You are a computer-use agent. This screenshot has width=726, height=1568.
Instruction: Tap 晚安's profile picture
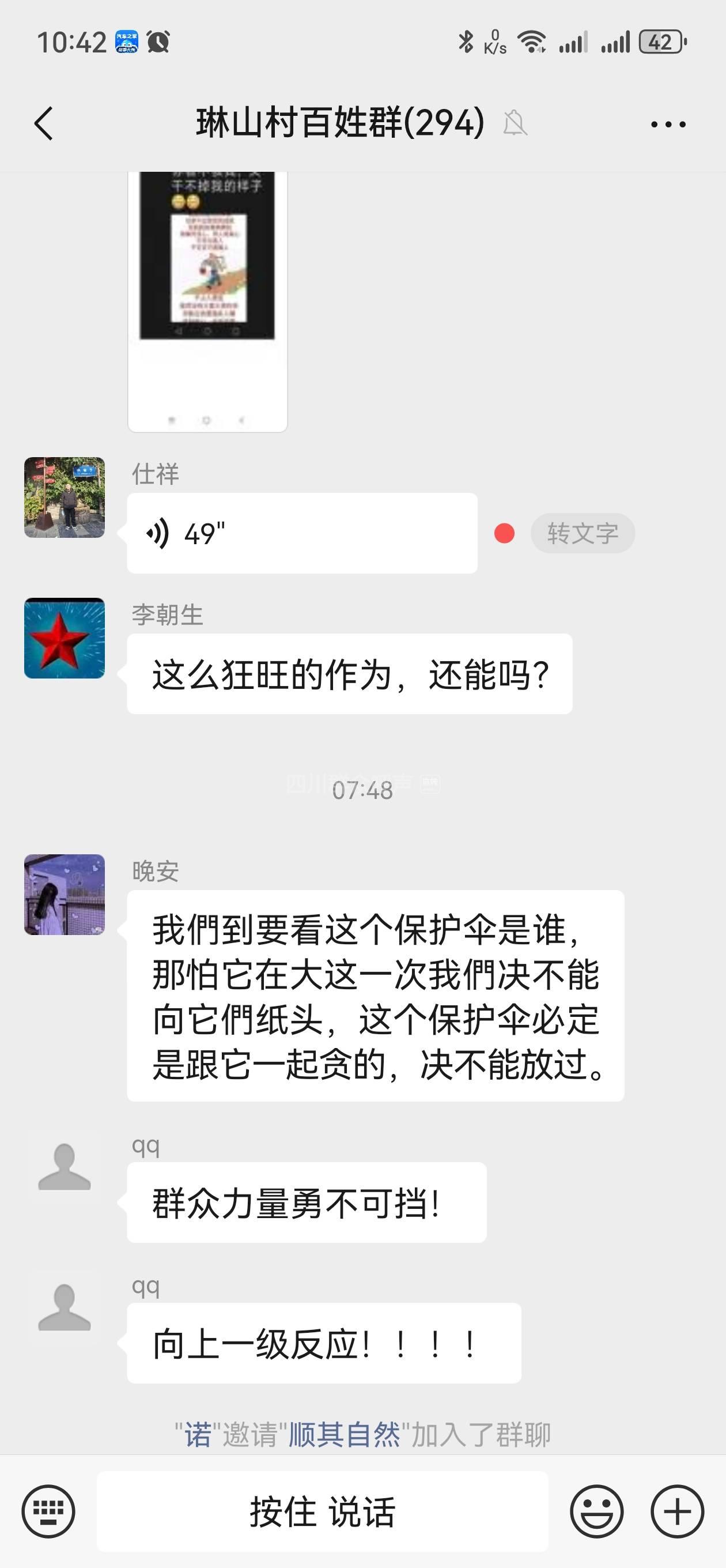(65, 894)
